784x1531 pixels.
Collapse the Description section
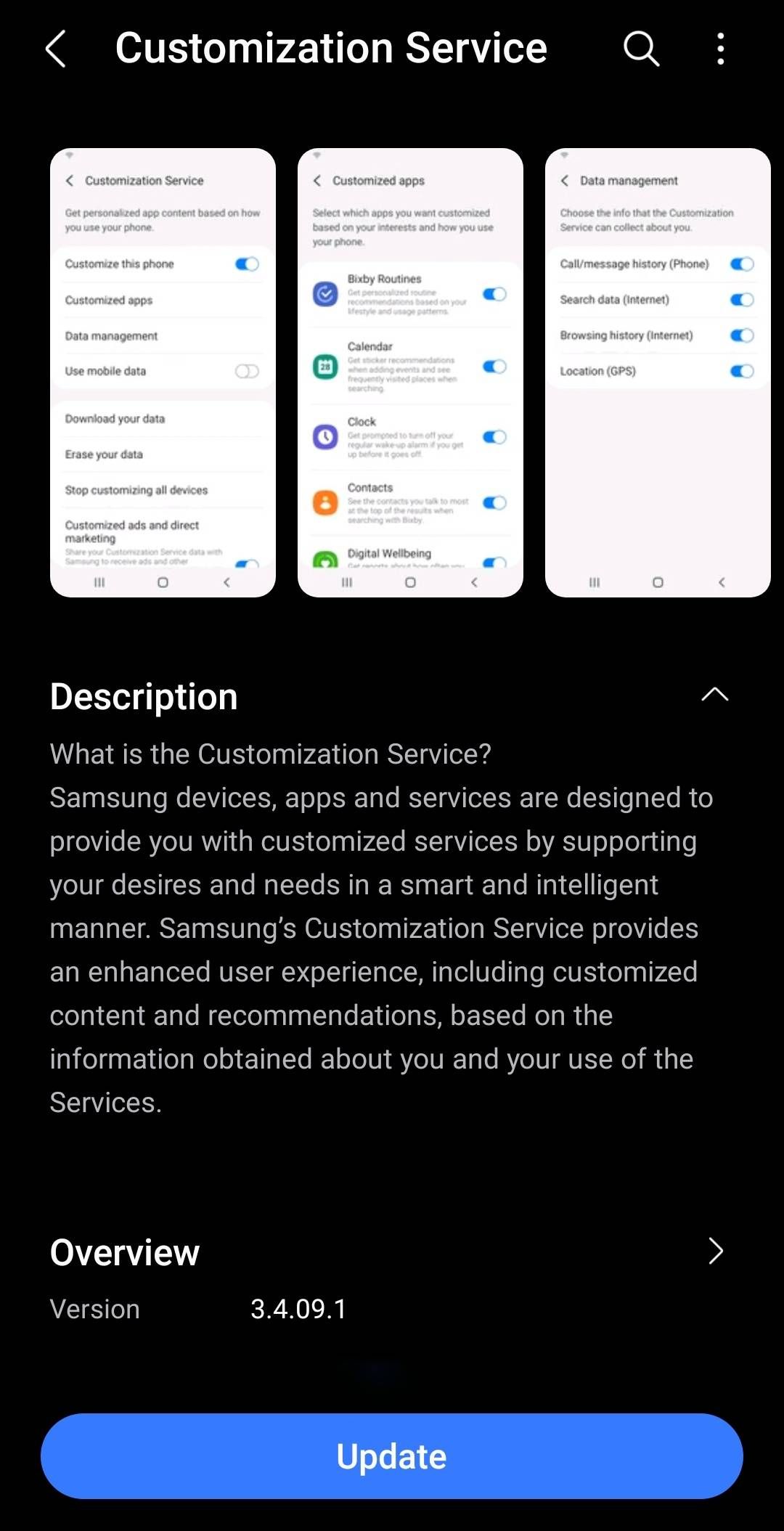click(x=716, y=695)
